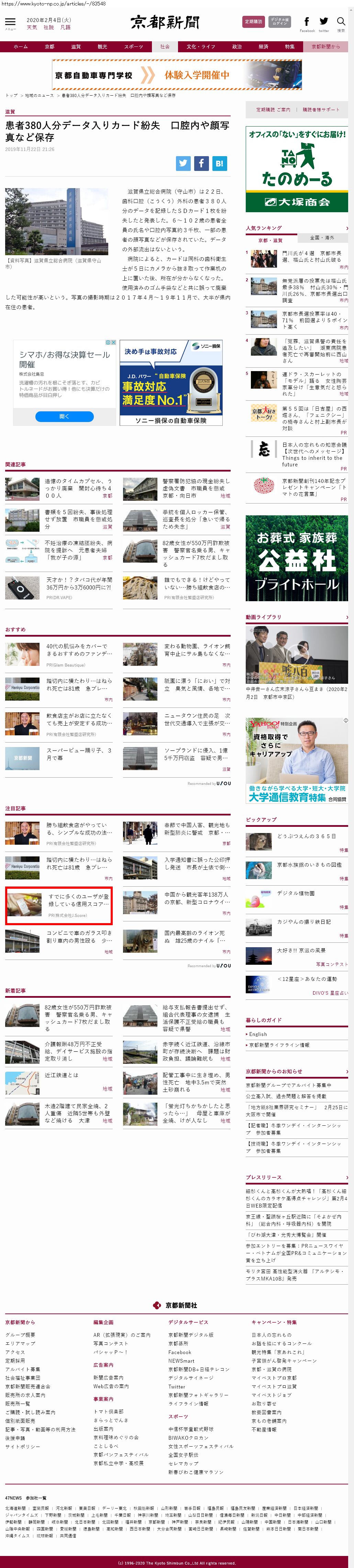Share via the Hatena B! button

tap(219, 163)
